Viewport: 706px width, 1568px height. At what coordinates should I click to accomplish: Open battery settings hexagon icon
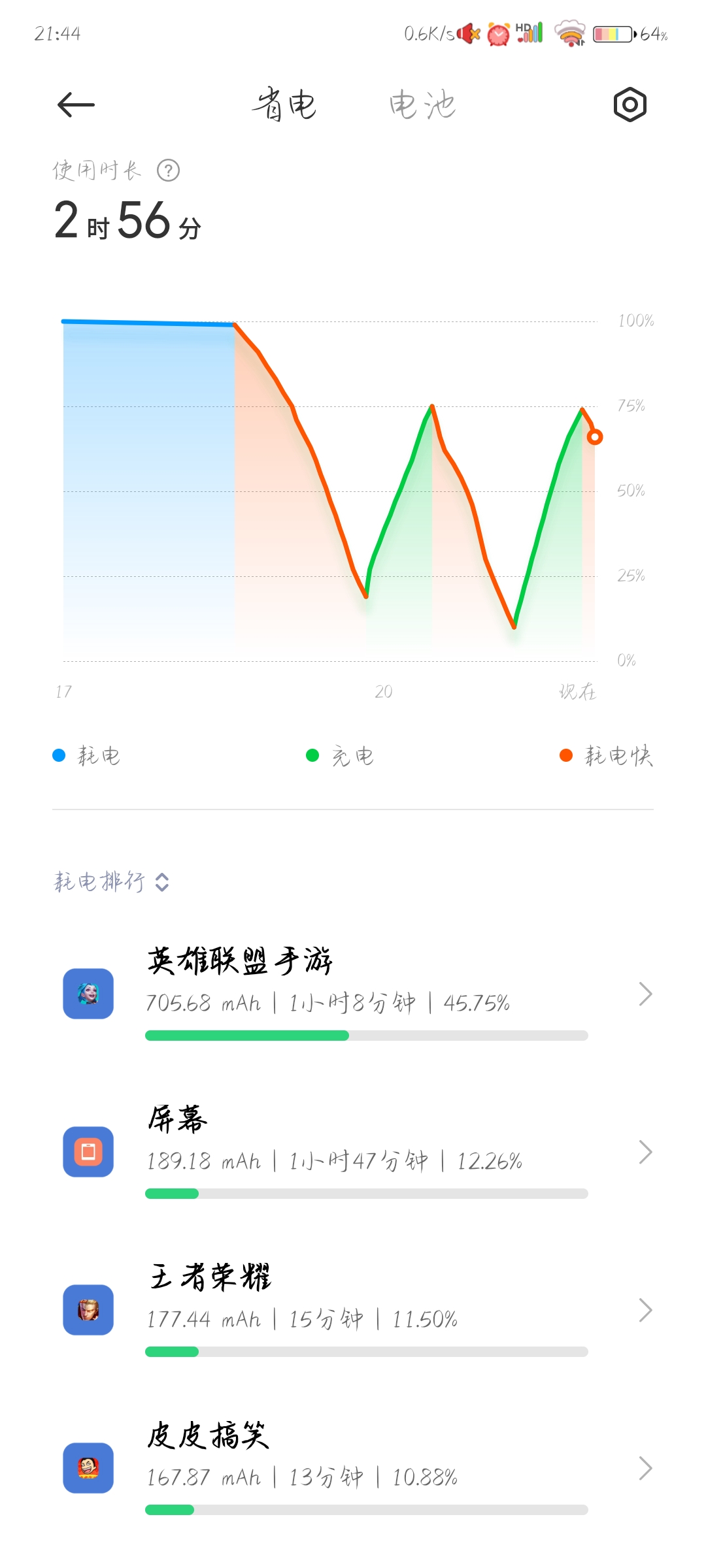(630, 105)
